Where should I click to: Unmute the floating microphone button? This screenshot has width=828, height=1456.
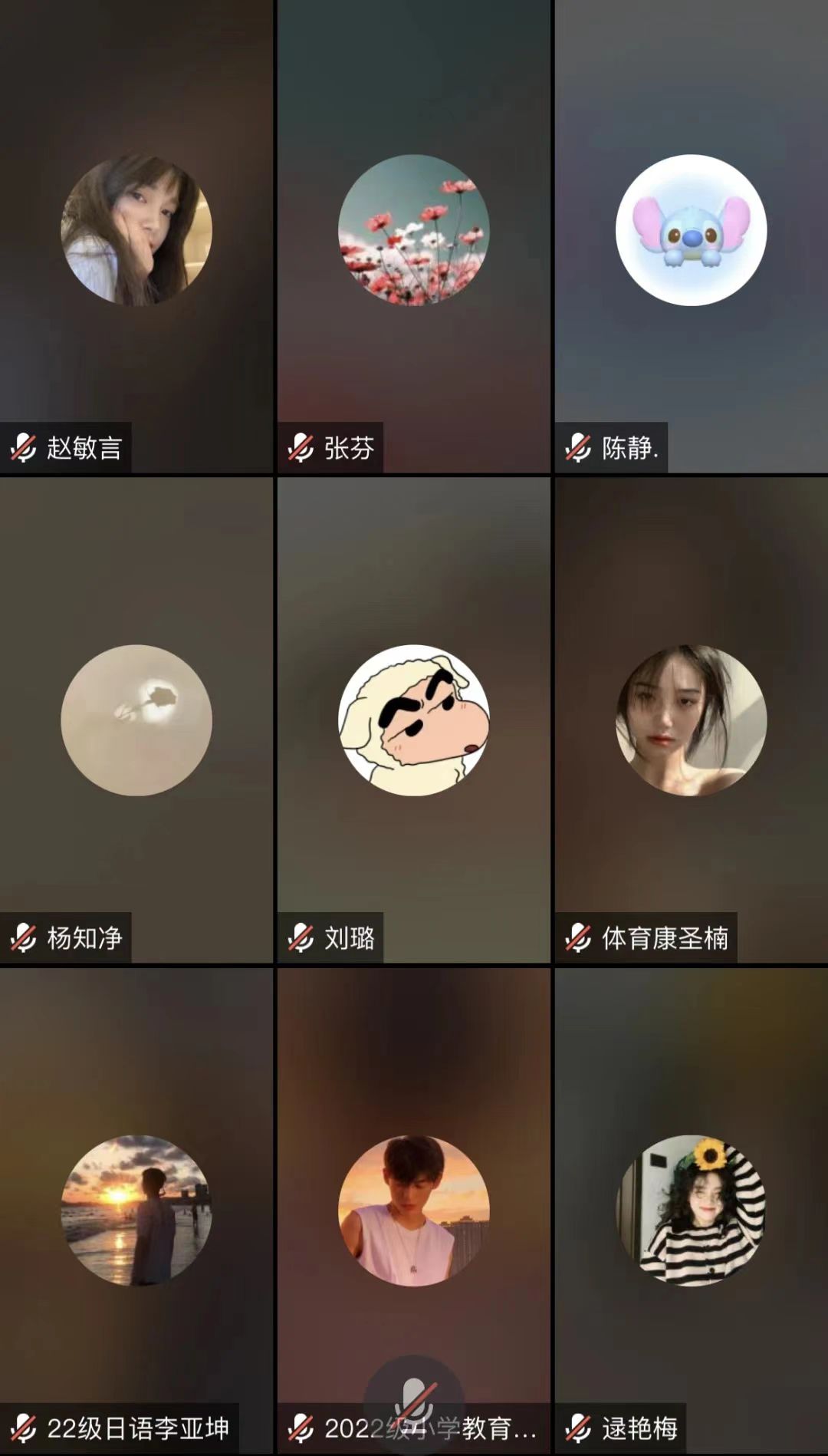414,1402
